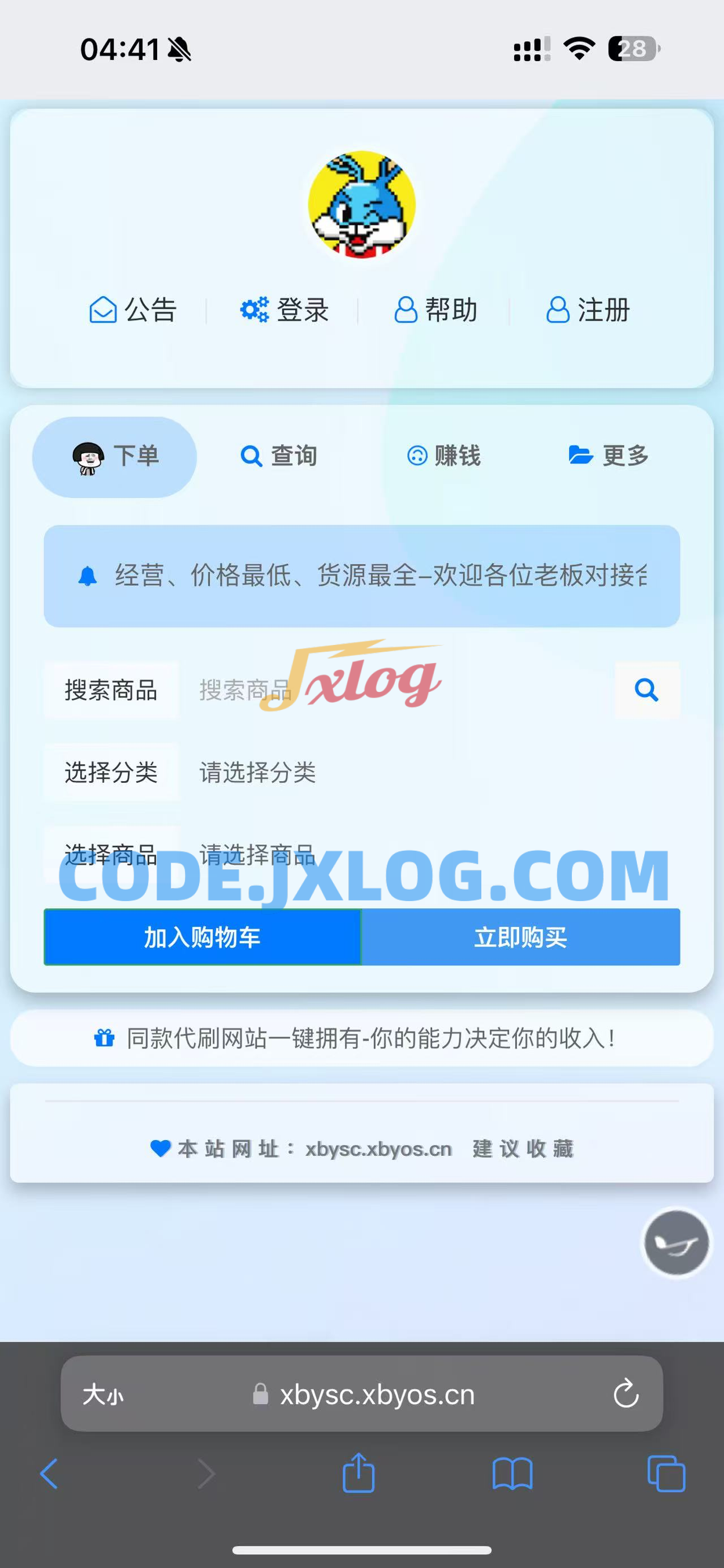Open the 注册 registration page
The height and width of the screenshot is (1568, 724).
pyautogui.click(x=588, y=310)
